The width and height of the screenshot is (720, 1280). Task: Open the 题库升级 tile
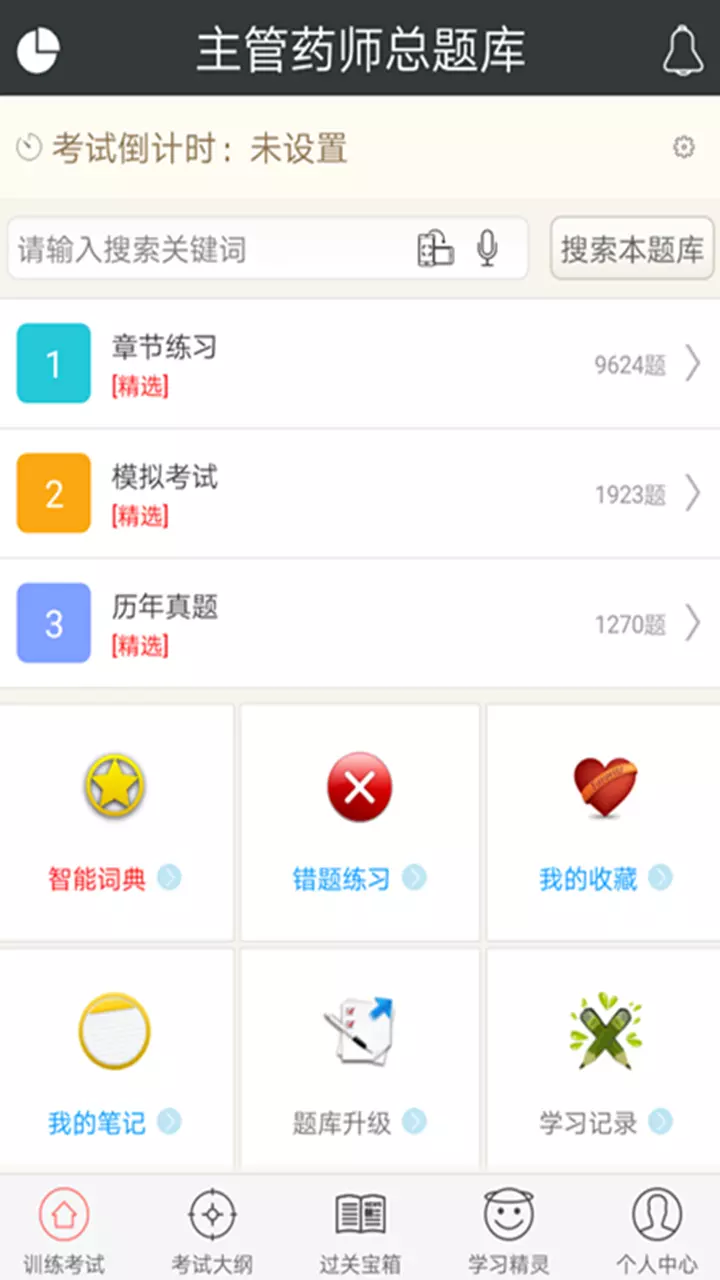[360, 1062]
